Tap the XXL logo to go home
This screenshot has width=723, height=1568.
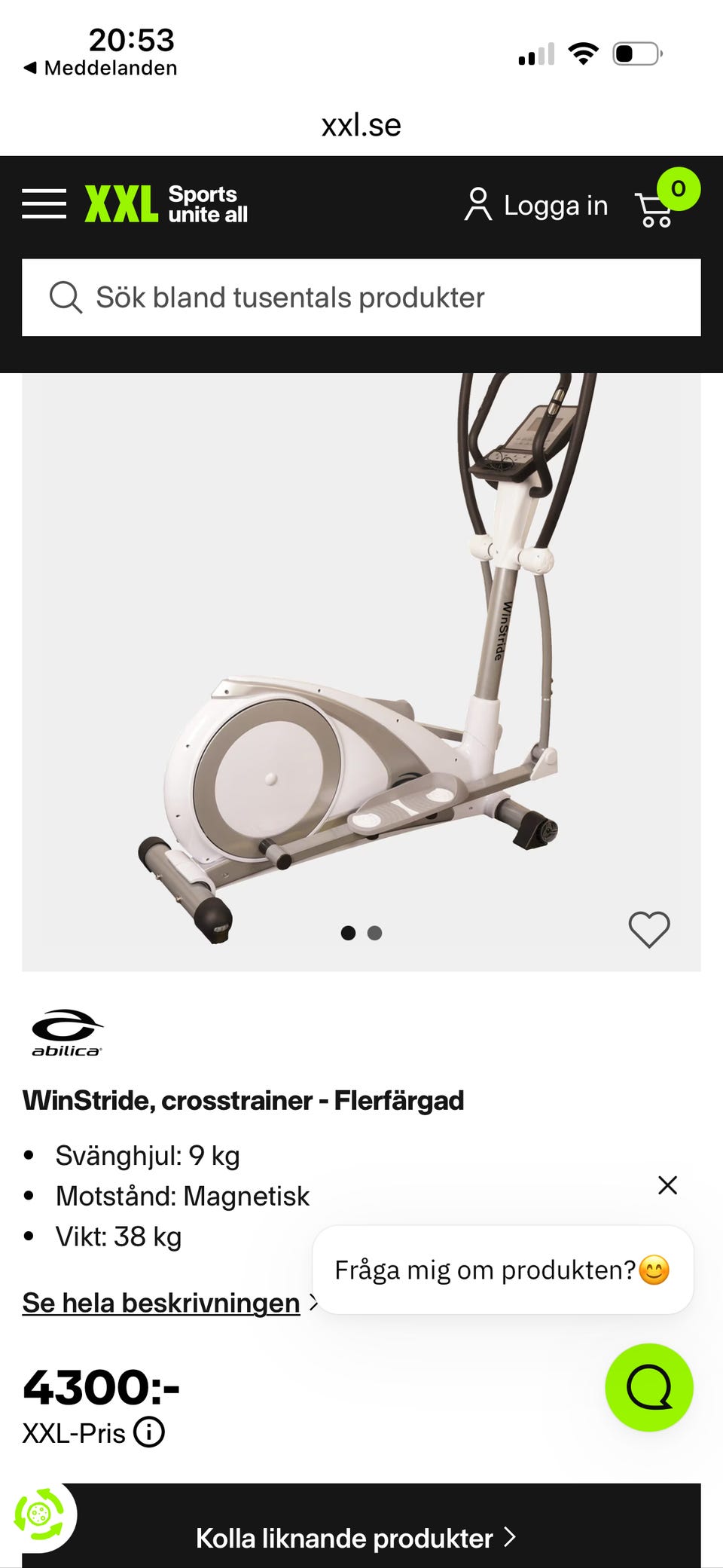pyautogui.click(x=166, y=204)
